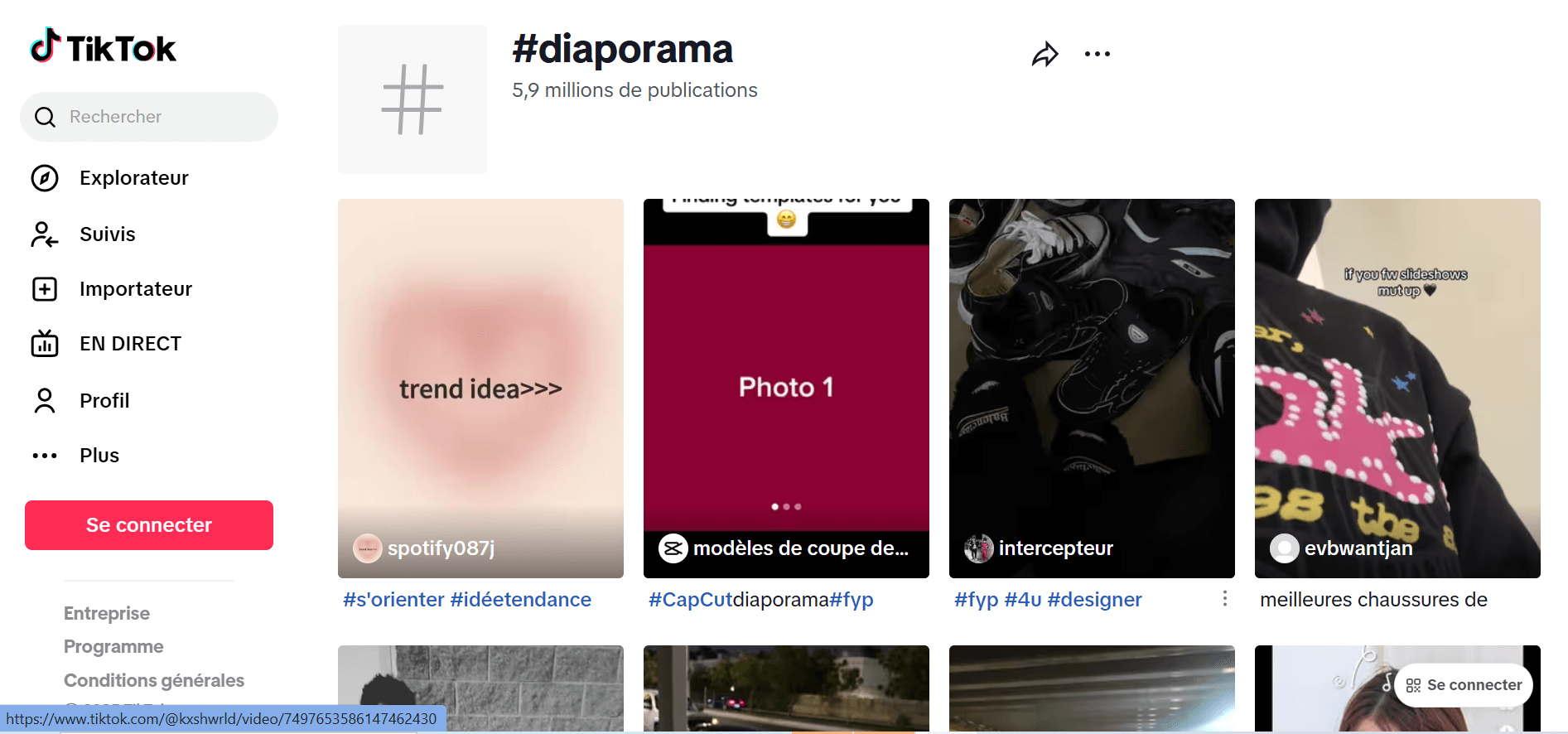Image resolution: width=1568 pixels, height=734 pixels.
Task: Open the Profil page
Action: [104, 401]
